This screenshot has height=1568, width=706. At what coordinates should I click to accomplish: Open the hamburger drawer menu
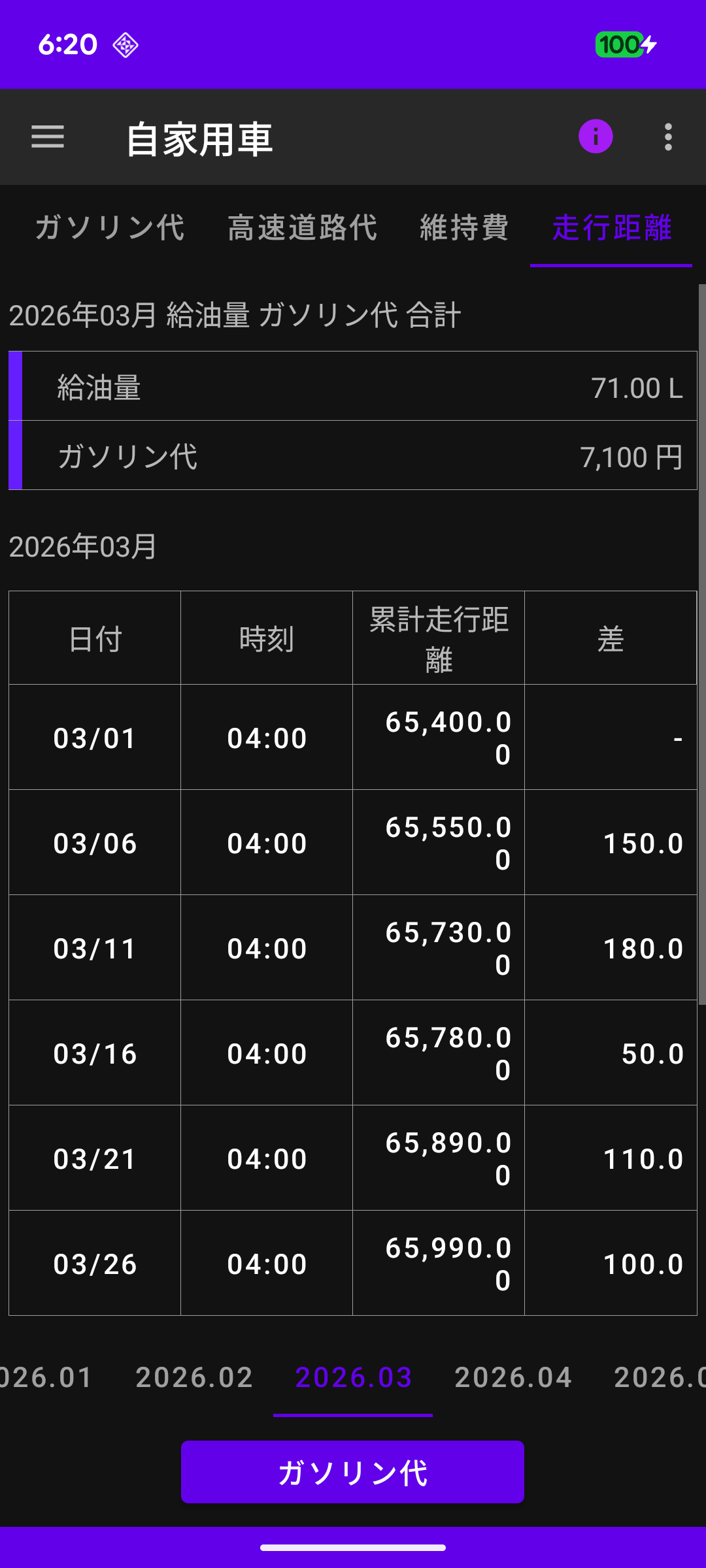tap(48, 137)
